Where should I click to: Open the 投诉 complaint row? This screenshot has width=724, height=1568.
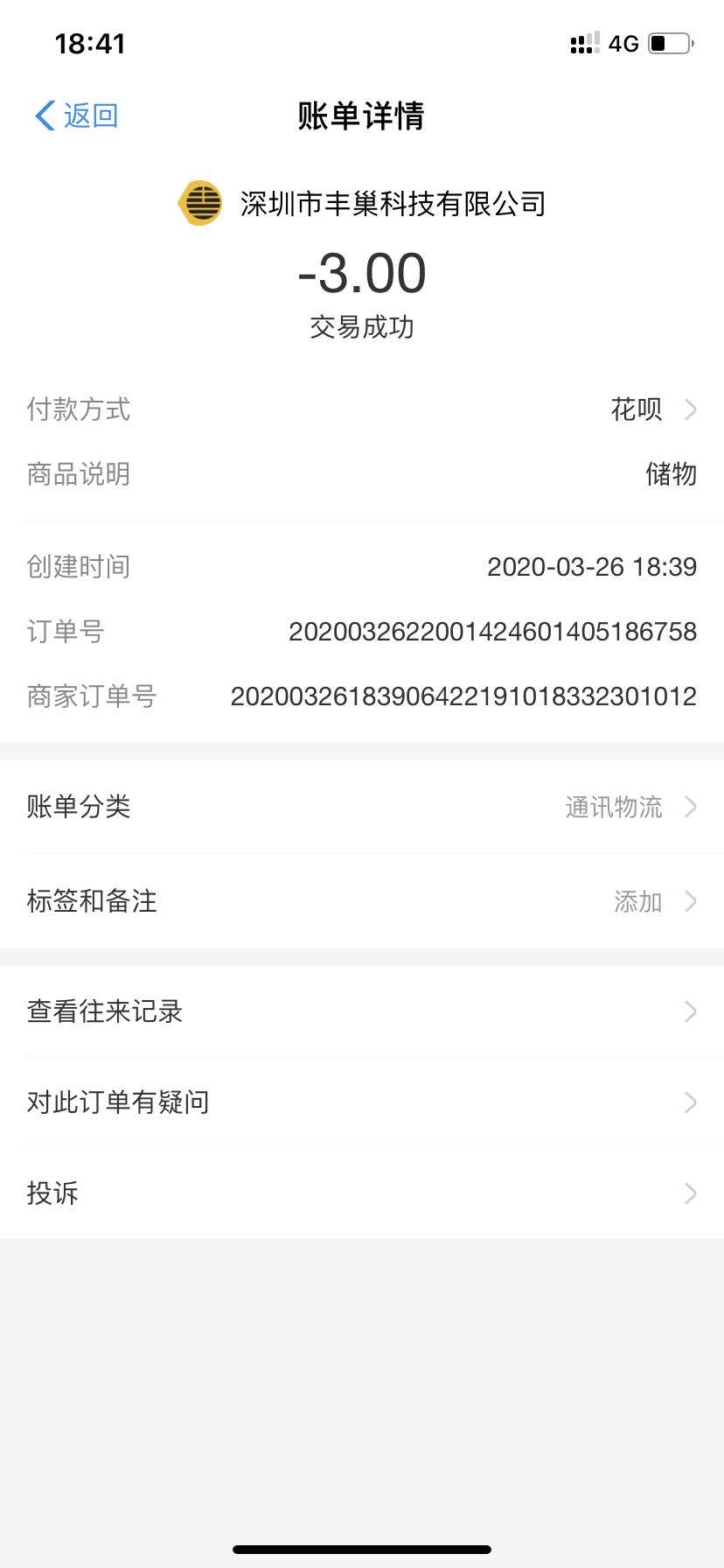(362, 1193)
